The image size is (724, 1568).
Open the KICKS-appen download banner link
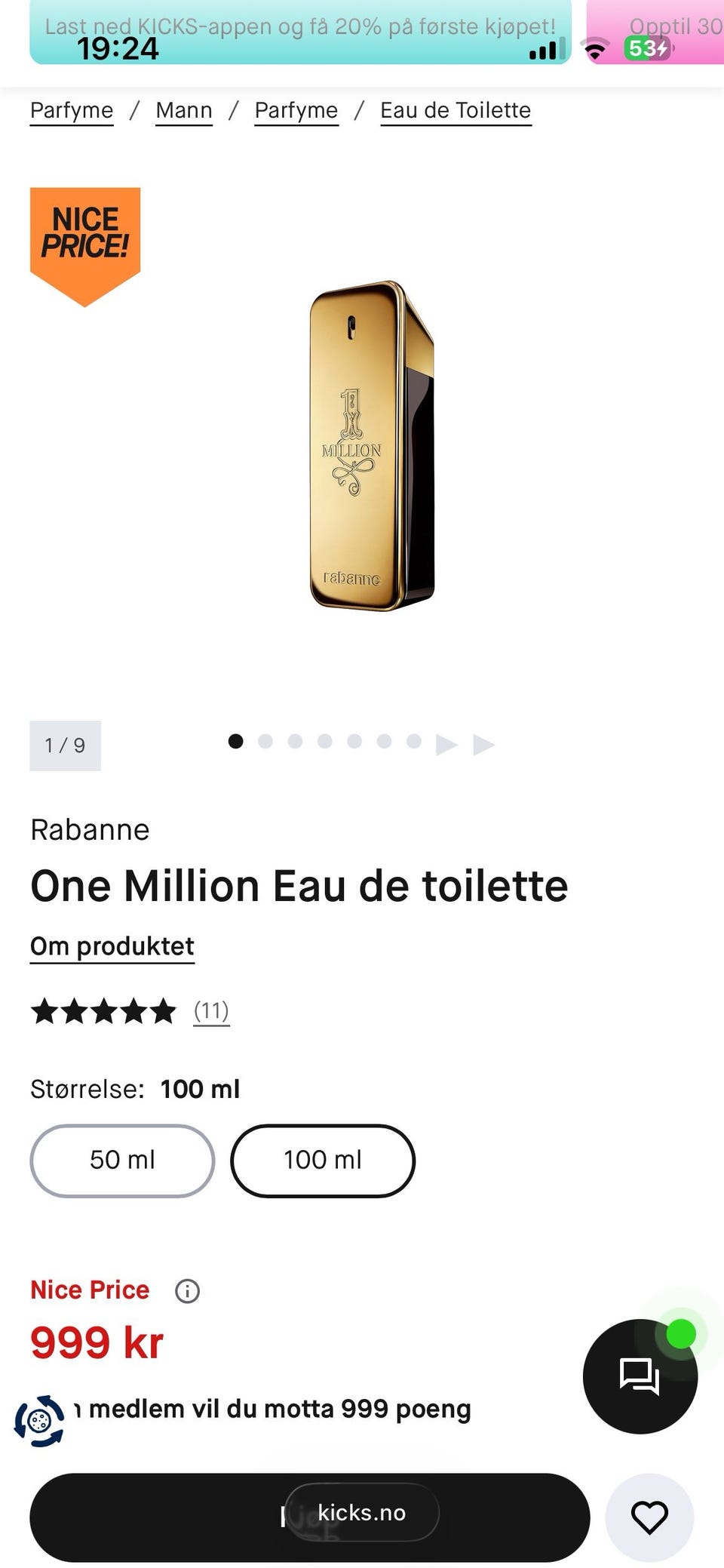(300, 26)
